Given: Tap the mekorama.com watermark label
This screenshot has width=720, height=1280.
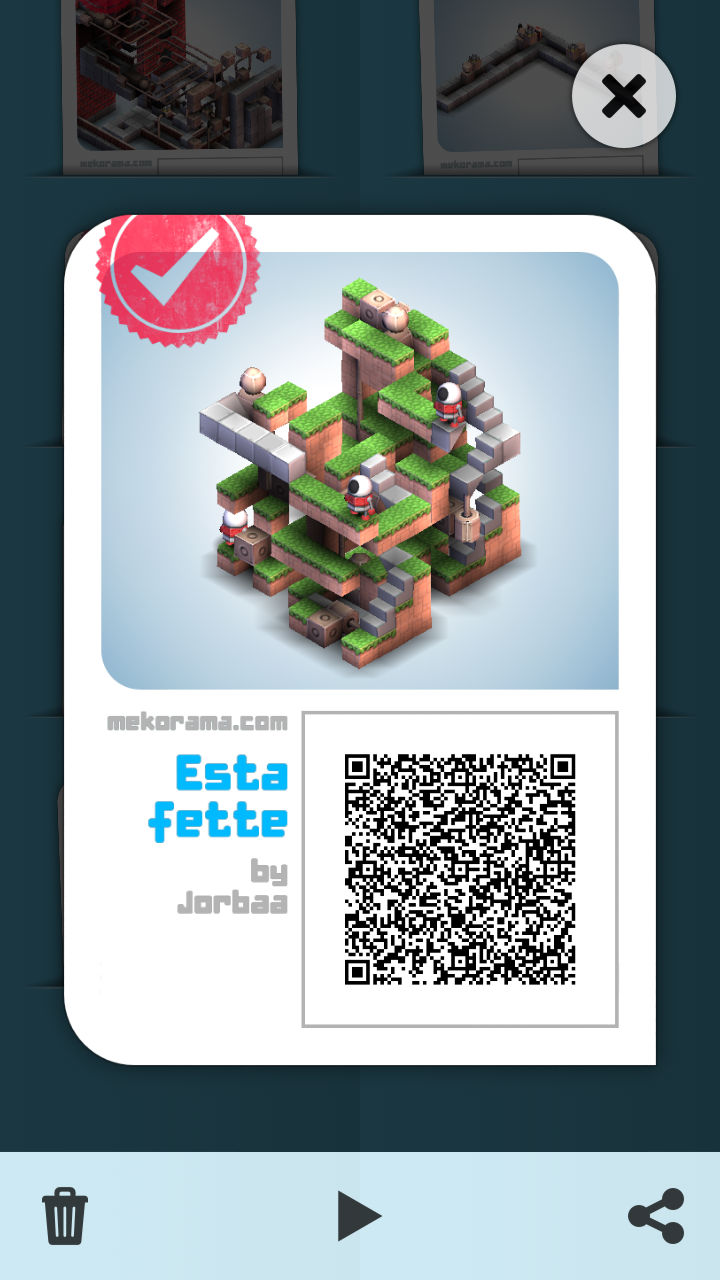Looking at the screenshot, I should [196, 722].
